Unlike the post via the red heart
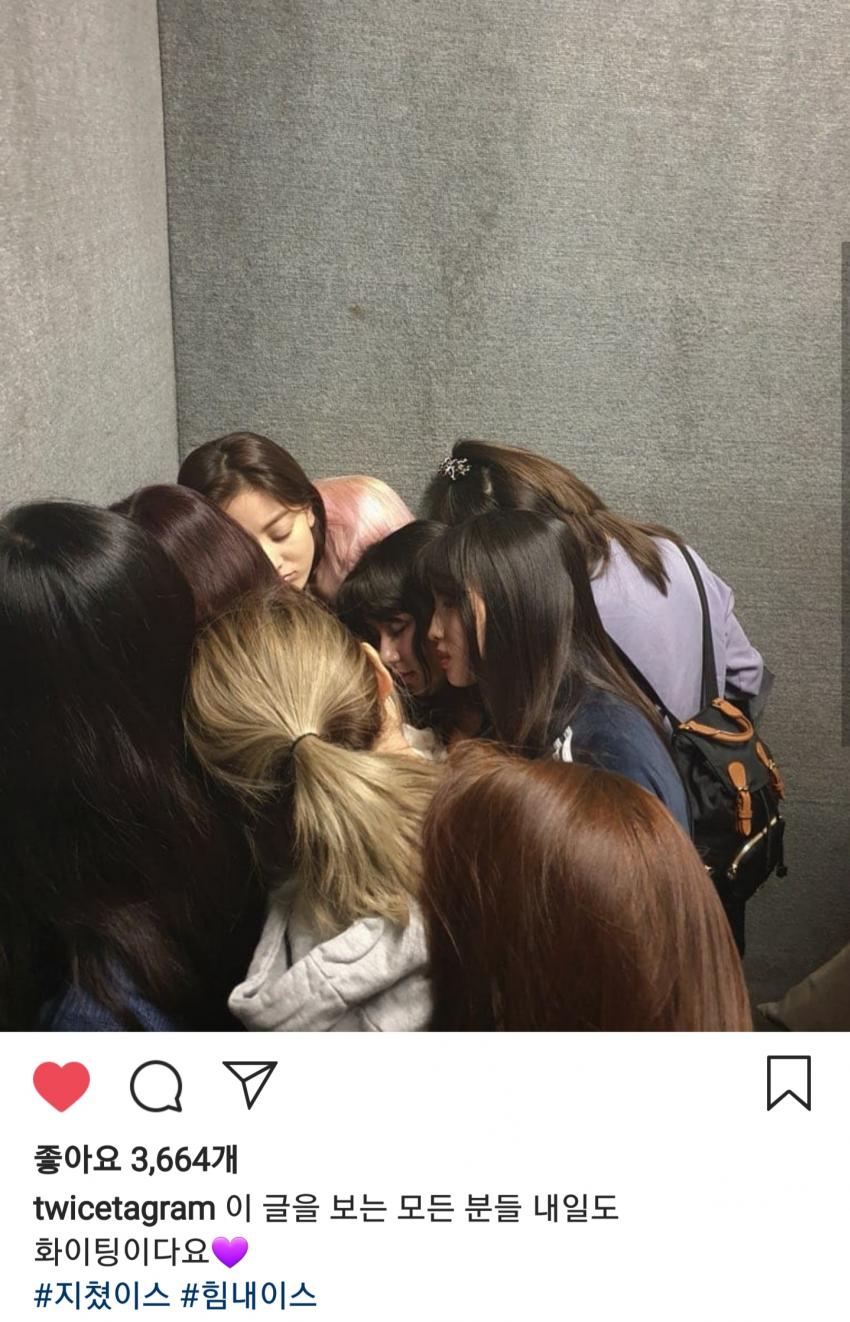This screenshot has height=1322, width=850. [61, 1086]
